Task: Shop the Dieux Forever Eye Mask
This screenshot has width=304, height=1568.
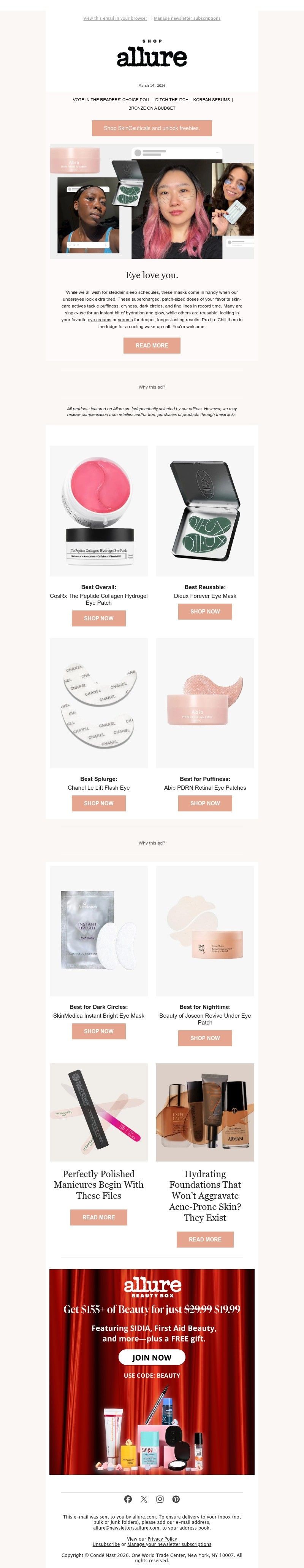Action: (205, 611)
